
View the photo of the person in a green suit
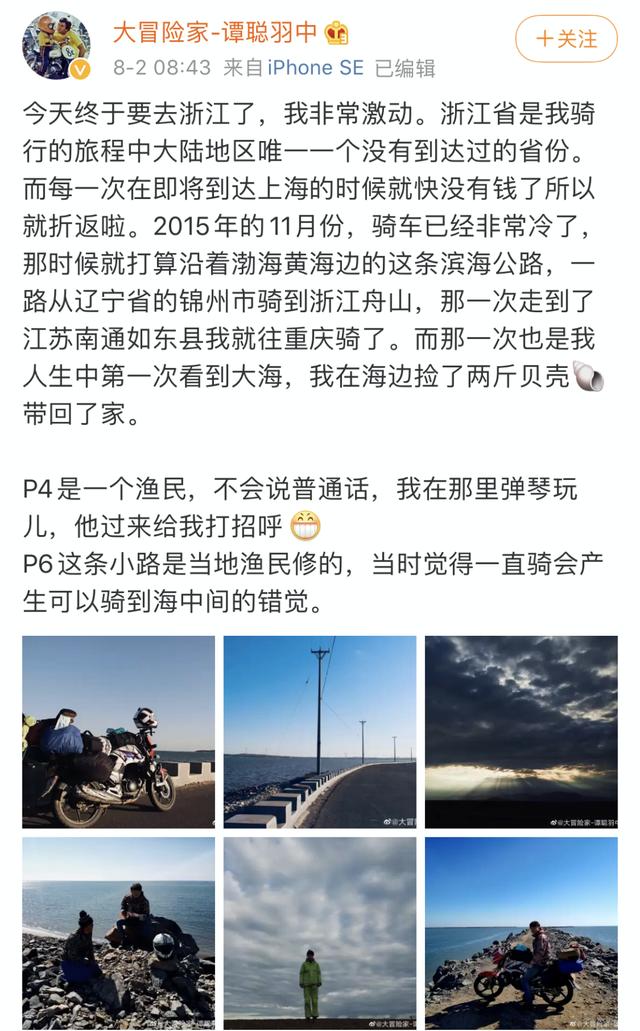point(320,933)
